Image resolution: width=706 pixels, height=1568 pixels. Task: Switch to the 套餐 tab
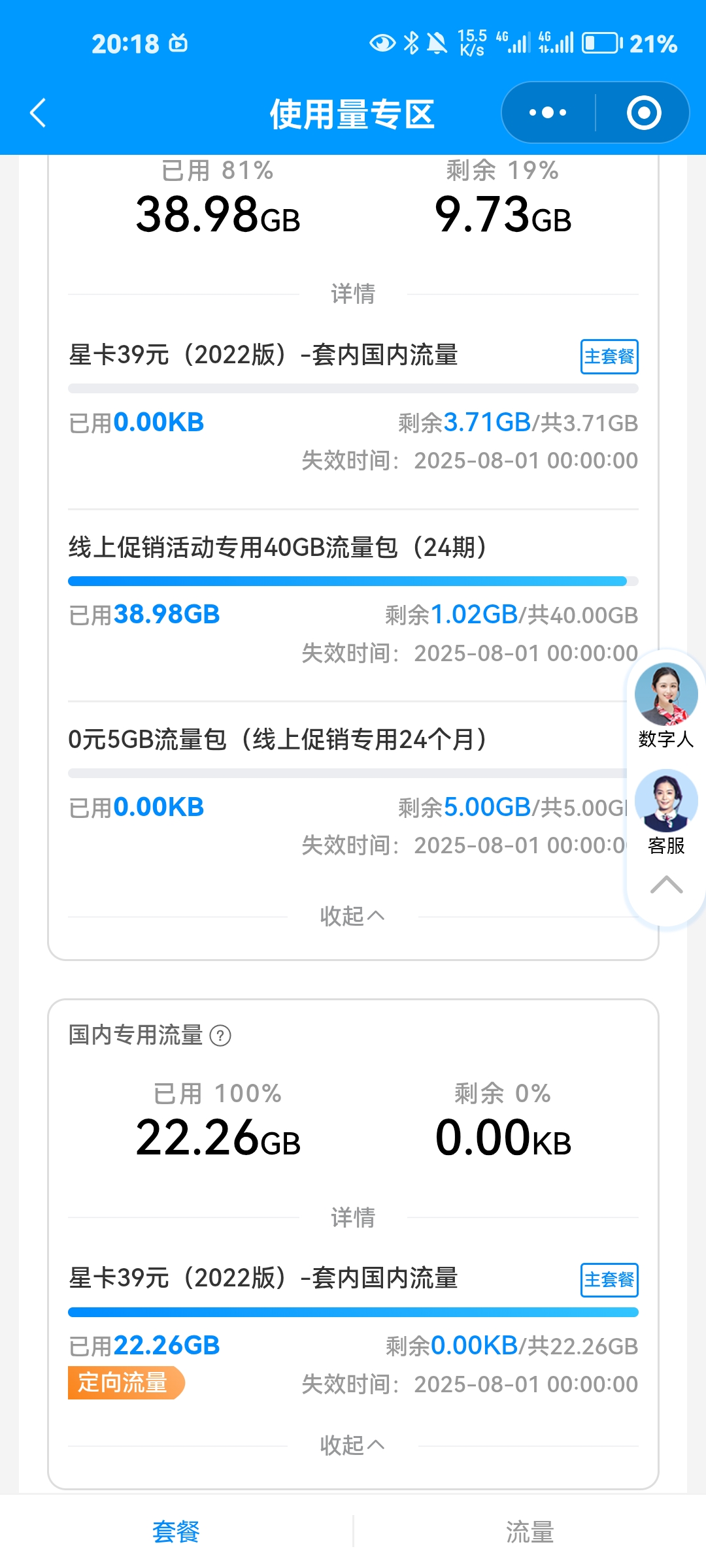point(176,1531)
